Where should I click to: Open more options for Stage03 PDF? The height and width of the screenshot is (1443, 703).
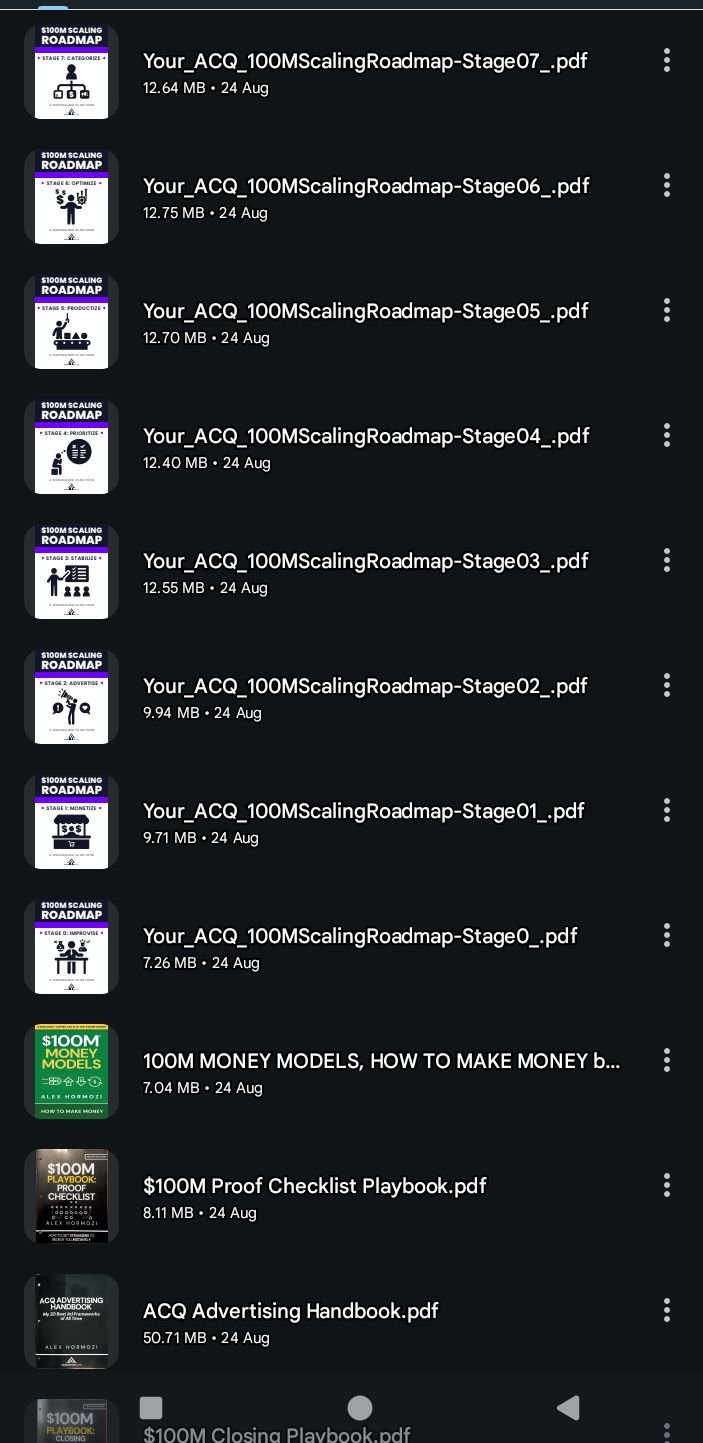[667, 561]
